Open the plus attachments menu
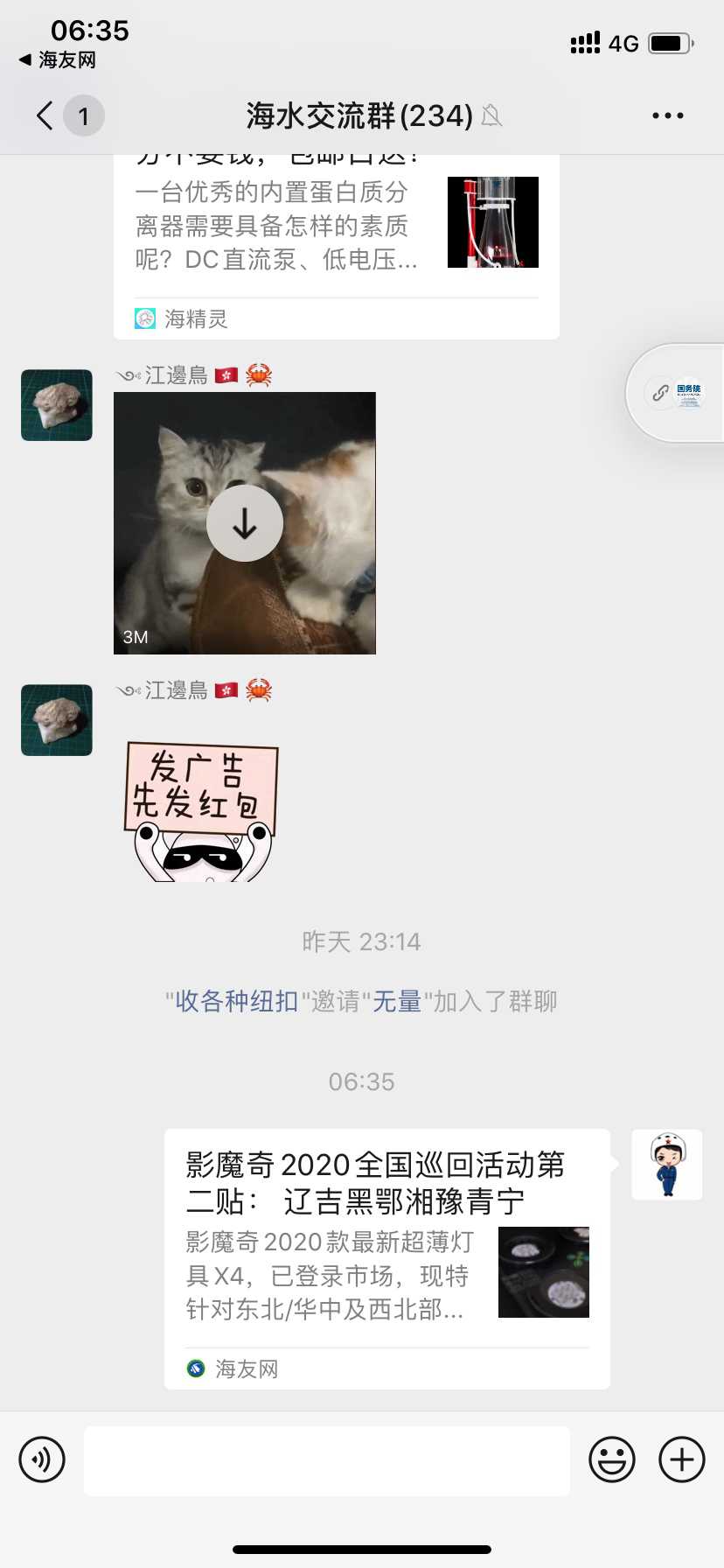 pos(681,1459)
